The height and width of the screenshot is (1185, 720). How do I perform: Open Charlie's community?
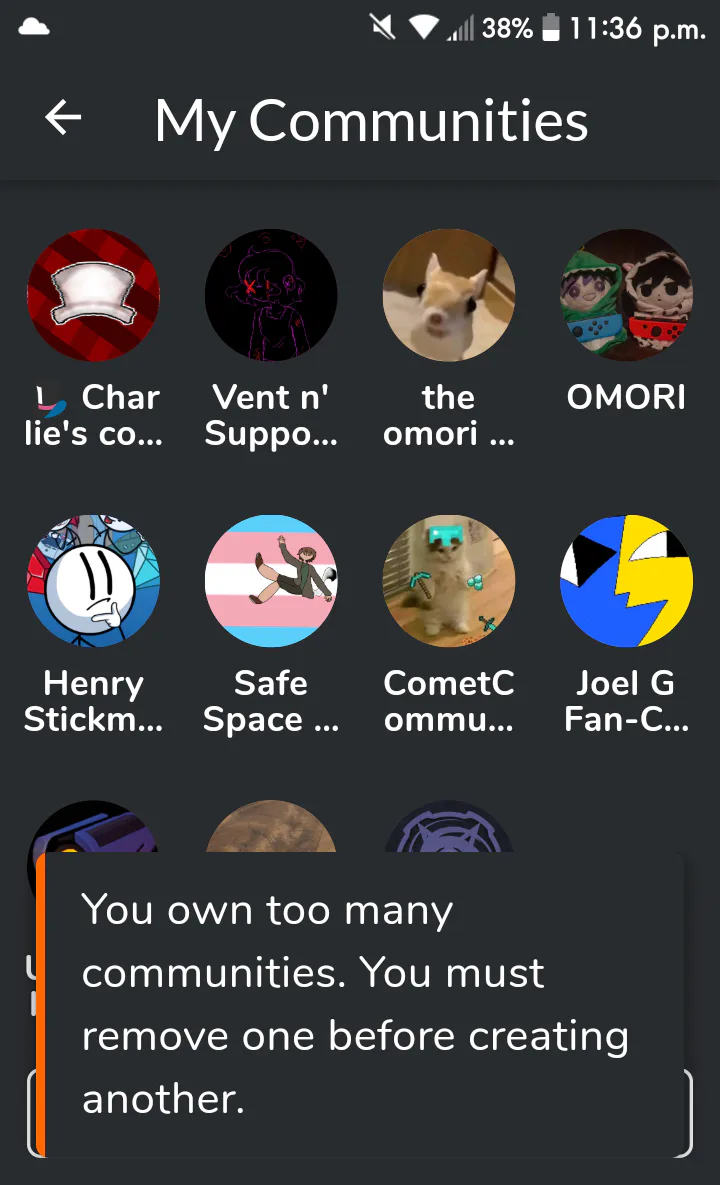(93, 296)
